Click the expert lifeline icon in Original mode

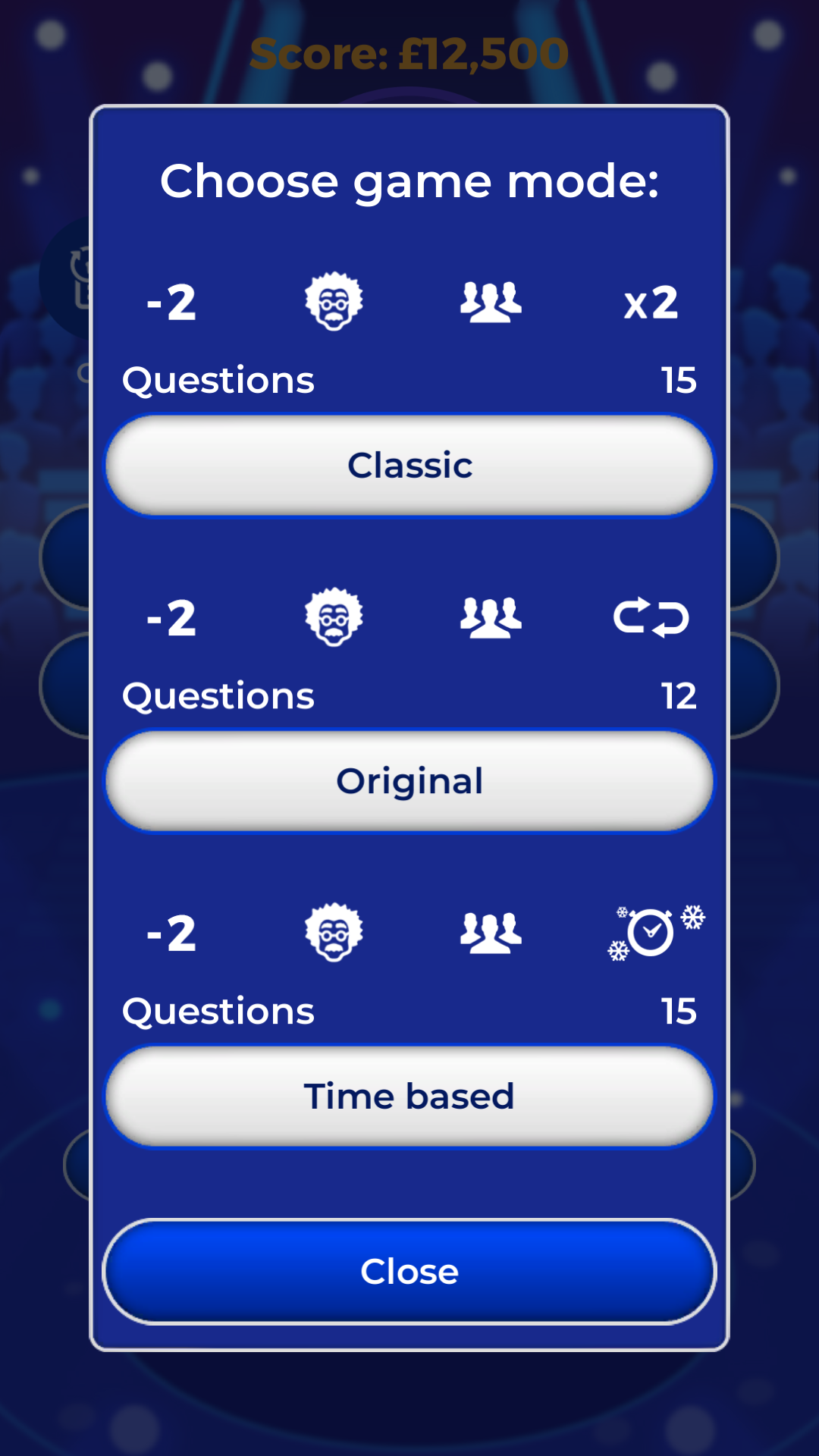(x=334, y=617)
